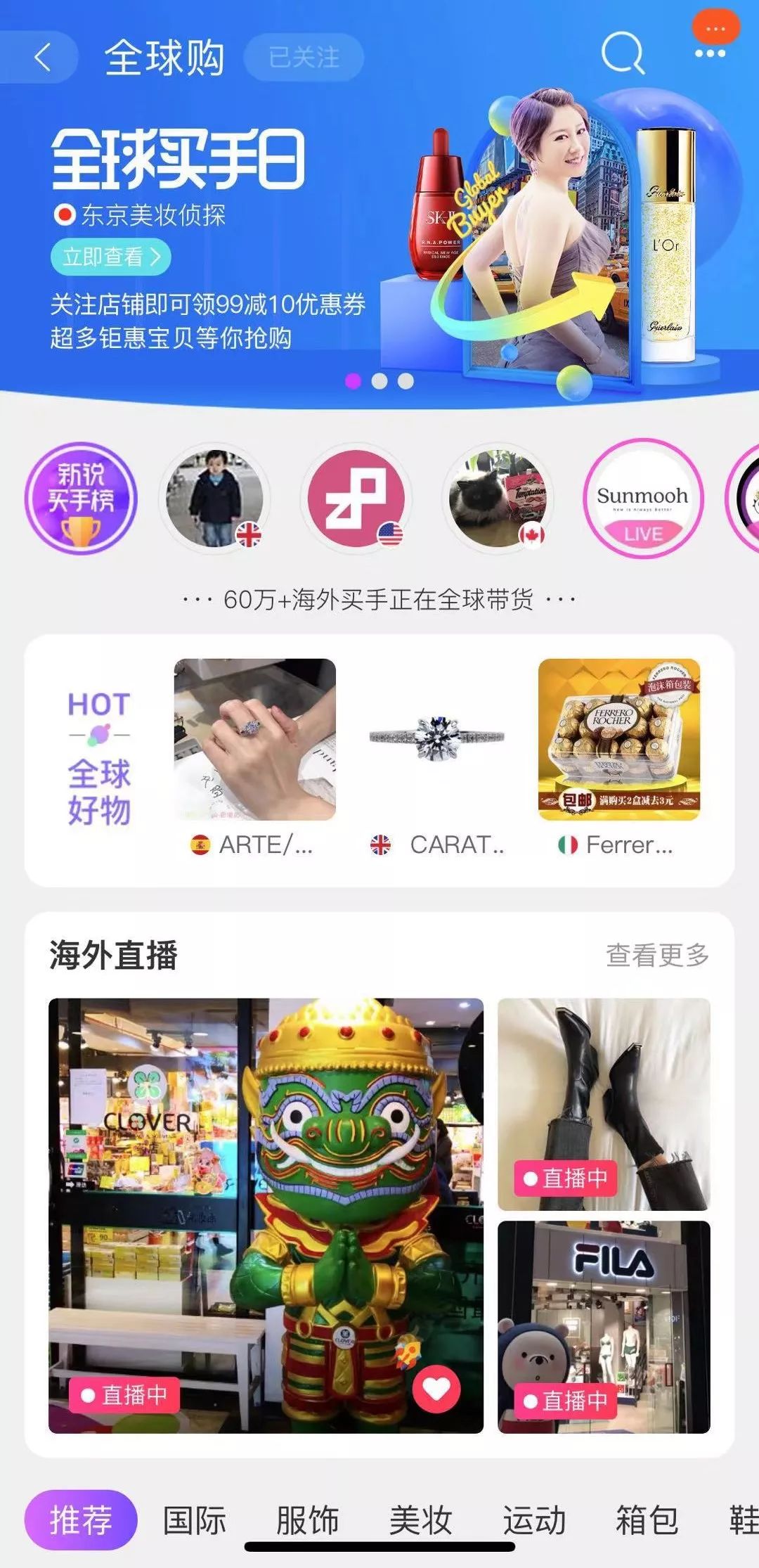The height and width of the screenshot is (1568, 759).
Task: Open the ARTE ring product
Action: (254, 740)
